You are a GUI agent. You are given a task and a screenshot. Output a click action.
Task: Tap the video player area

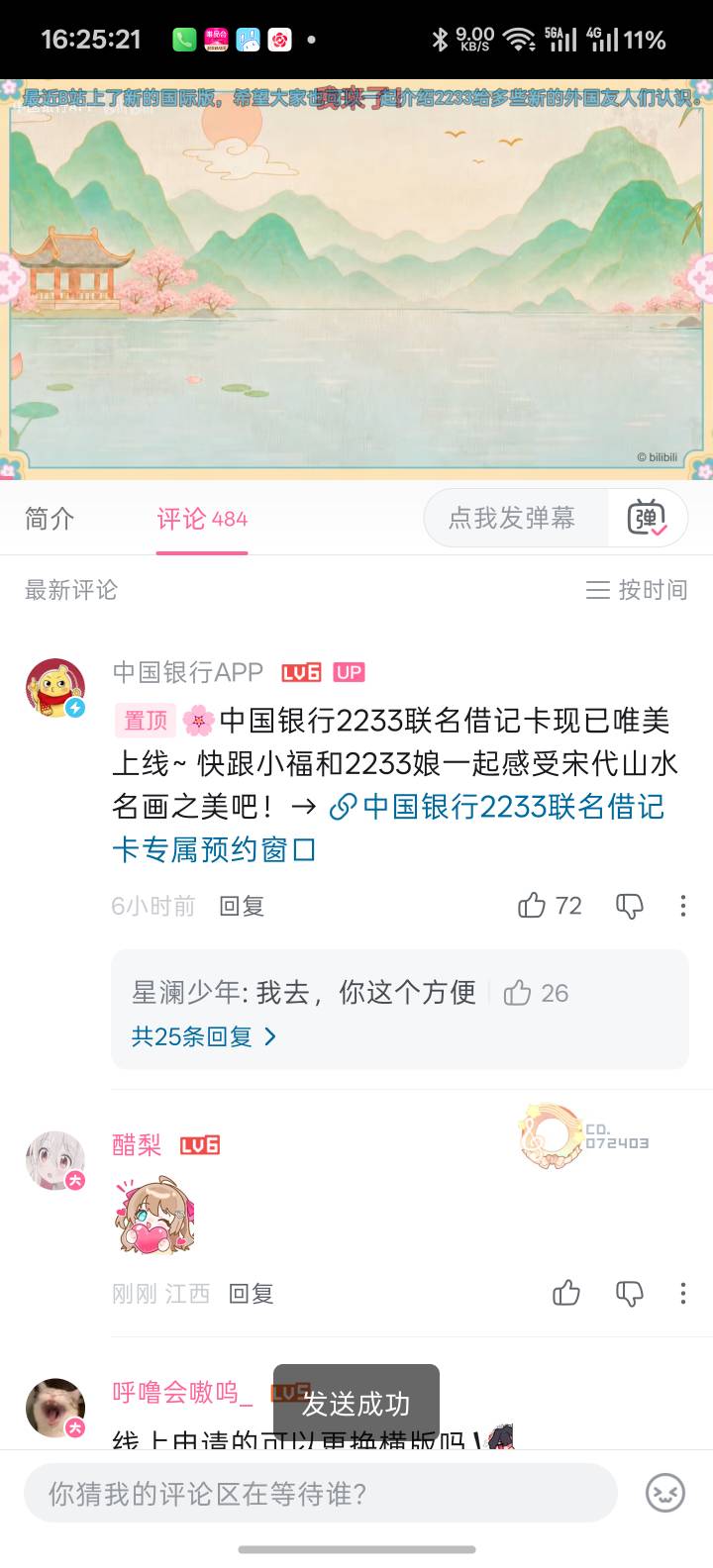tap(356, 279)
